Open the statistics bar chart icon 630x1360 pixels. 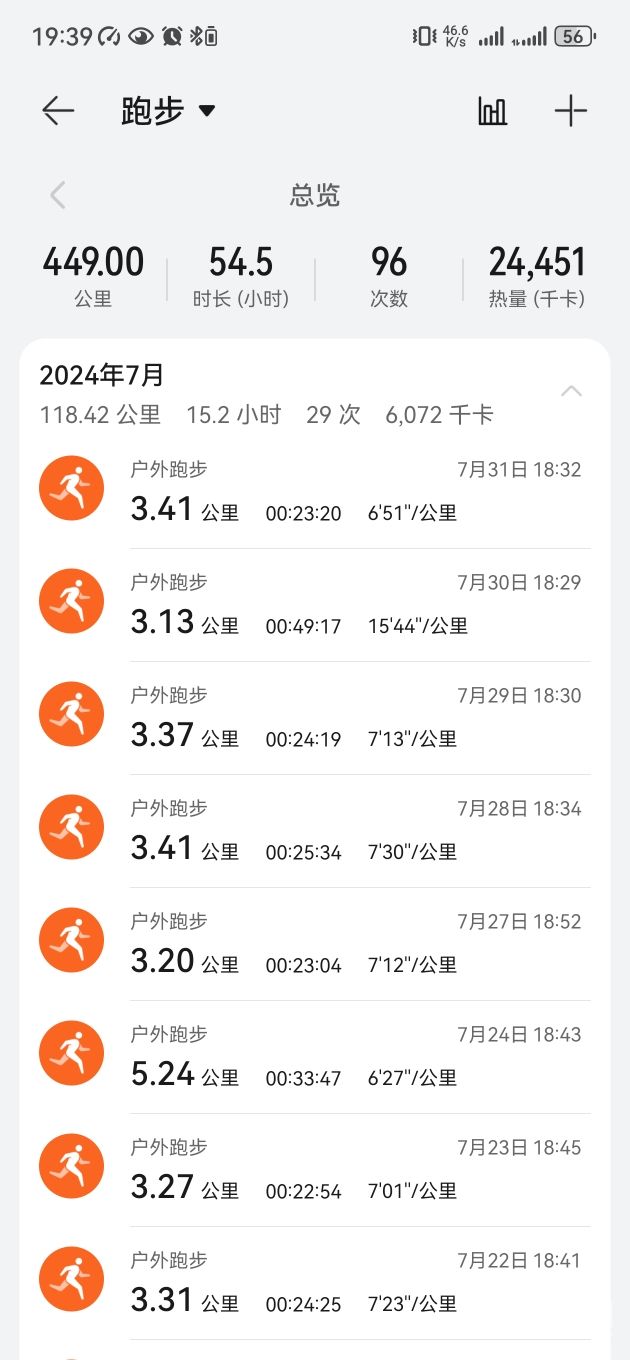pos(492,111)
